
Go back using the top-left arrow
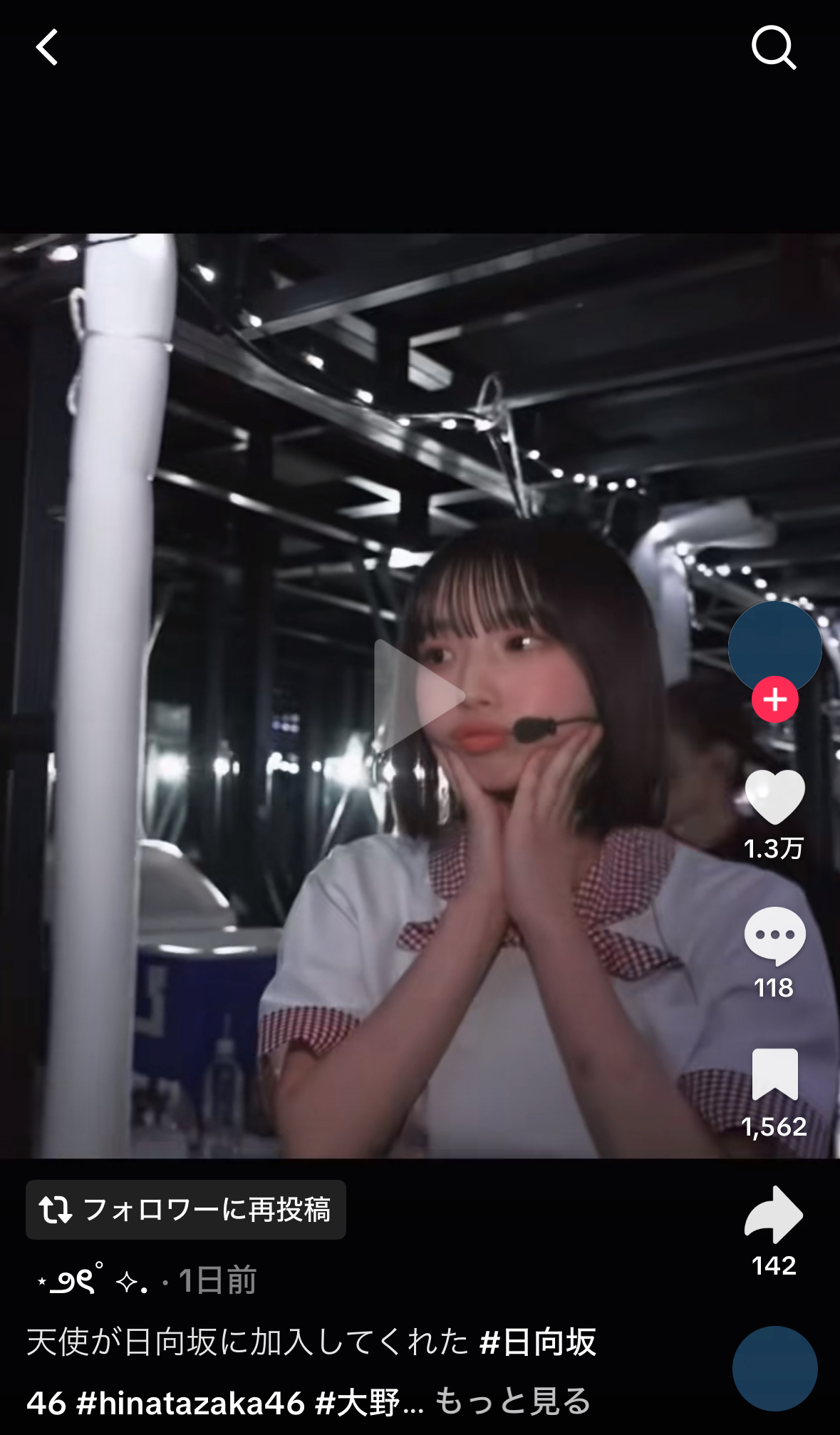[47, 47]
